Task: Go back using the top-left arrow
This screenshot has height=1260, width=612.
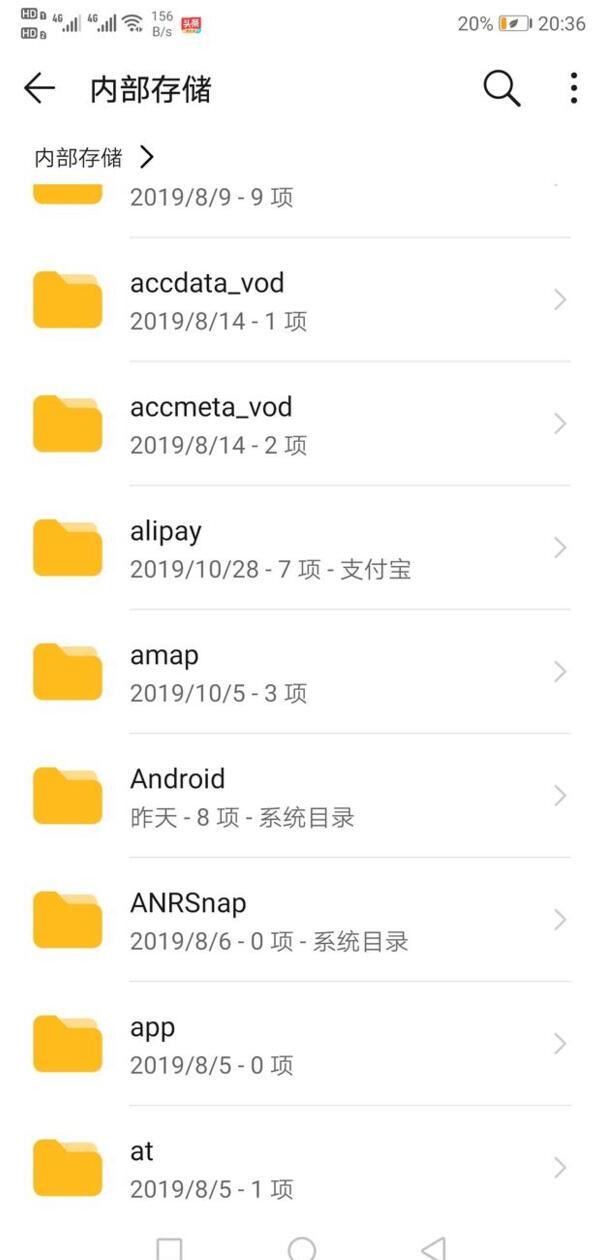Action: (x=39, y=89)
